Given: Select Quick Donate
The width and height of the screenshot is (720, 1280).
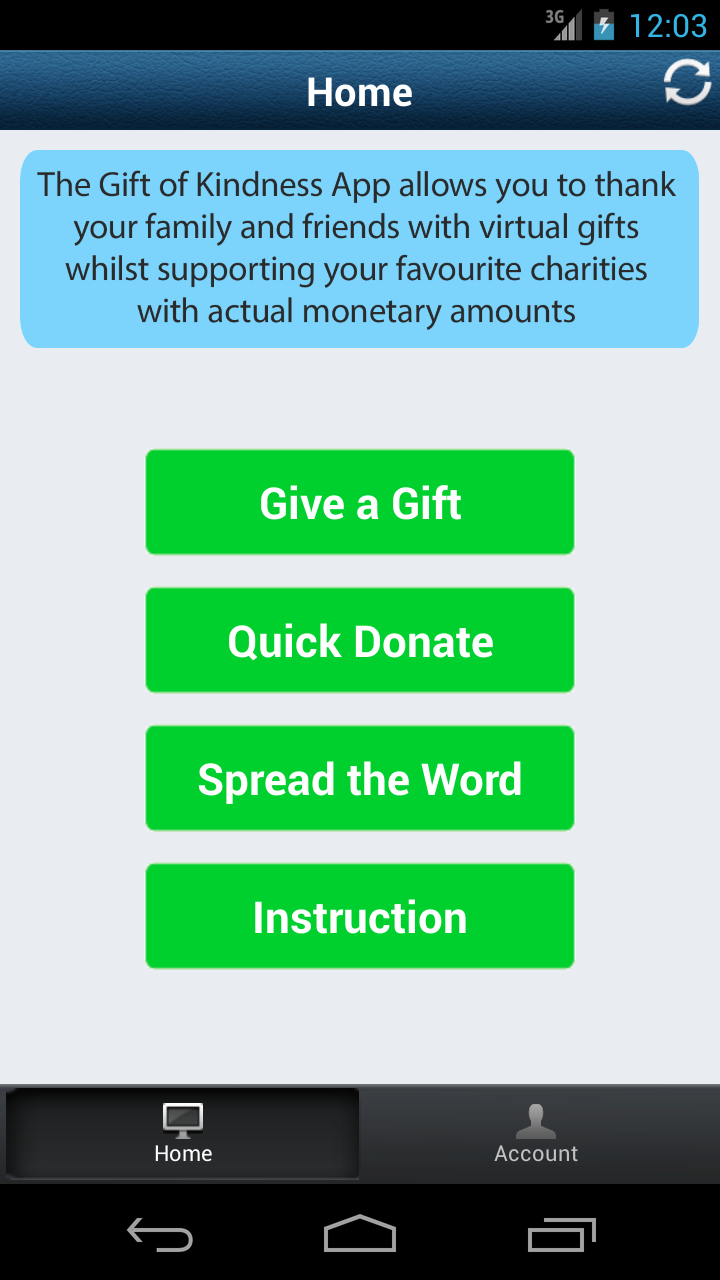Looking at the screenshot, I should [360, 640].
